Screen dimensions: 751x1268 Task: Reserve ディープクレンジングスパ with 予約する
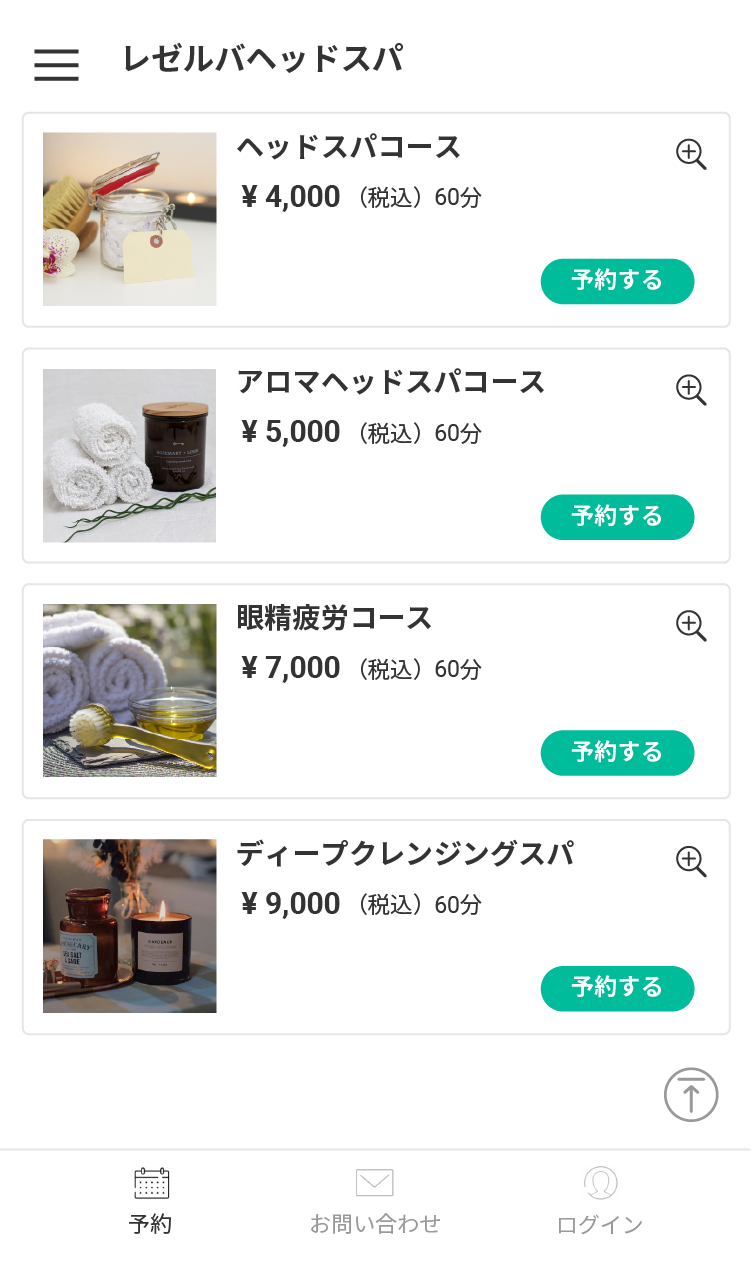coord(617,988)
